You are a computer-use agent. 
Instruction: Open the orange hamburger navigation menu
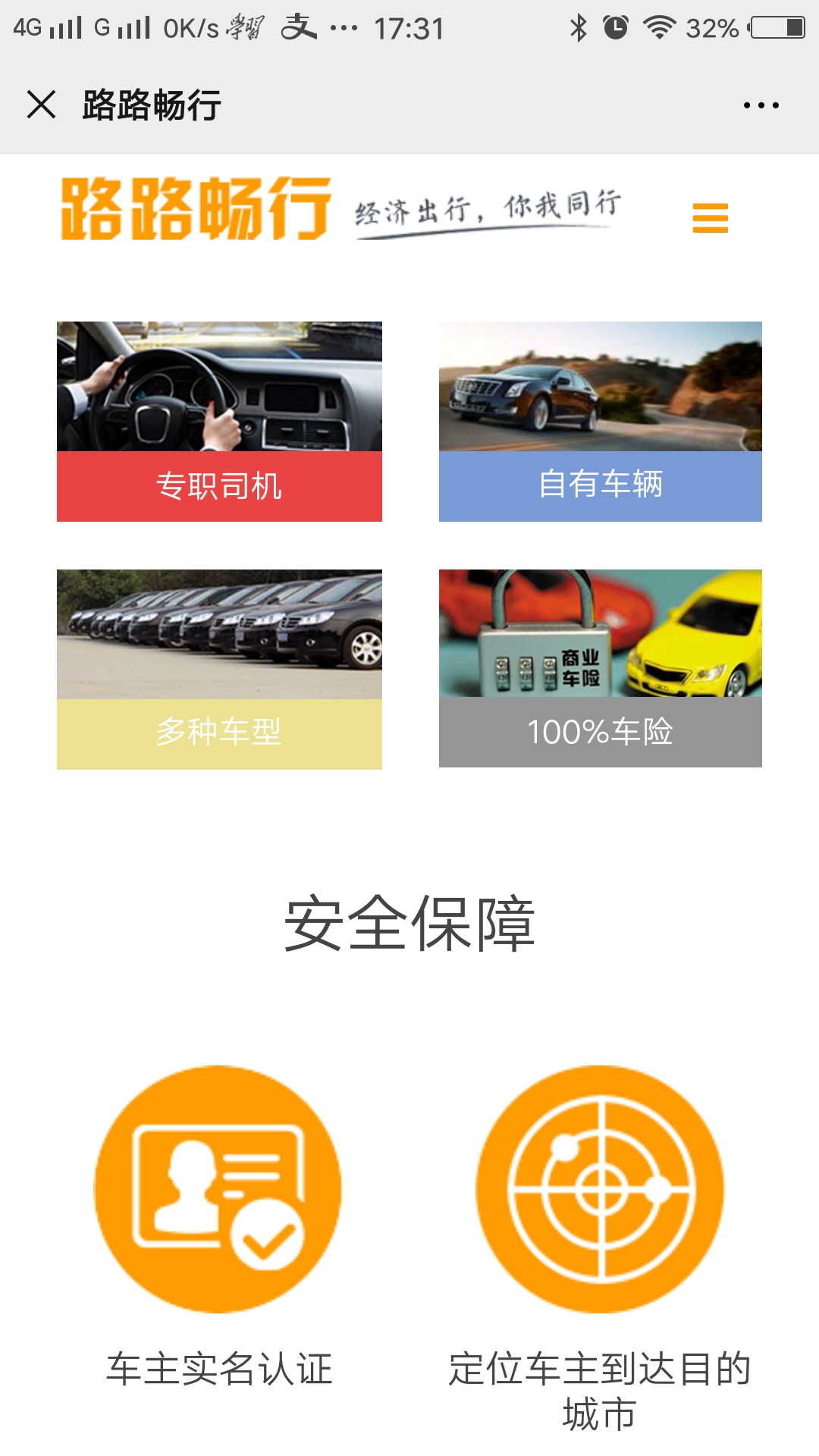(x=710, y=218)
